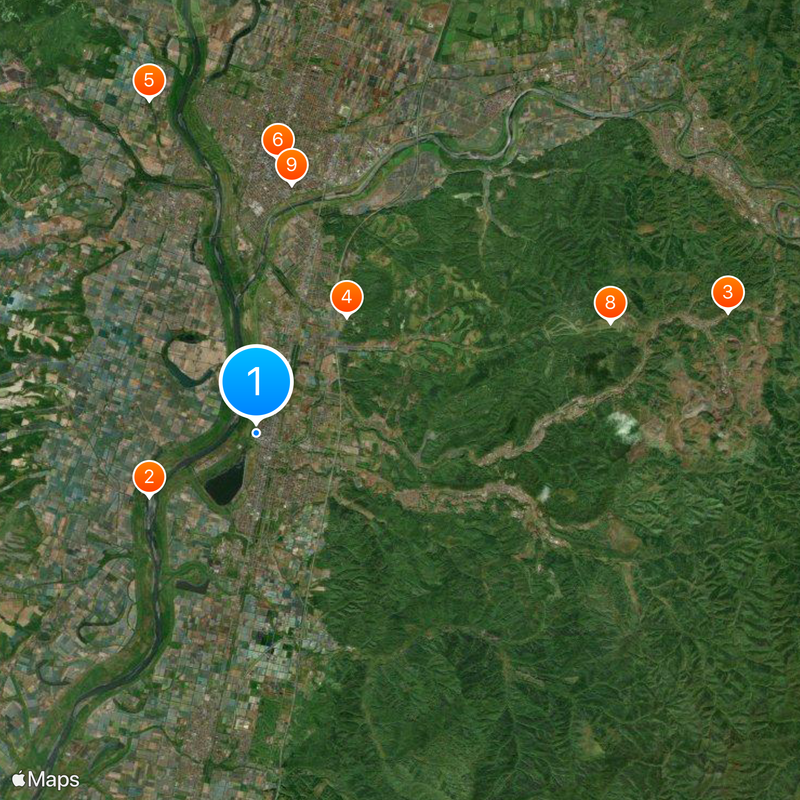800x800 pixels.
Task: Select map pin number 9
Action: pyautogui.click(x=292, y=165)
